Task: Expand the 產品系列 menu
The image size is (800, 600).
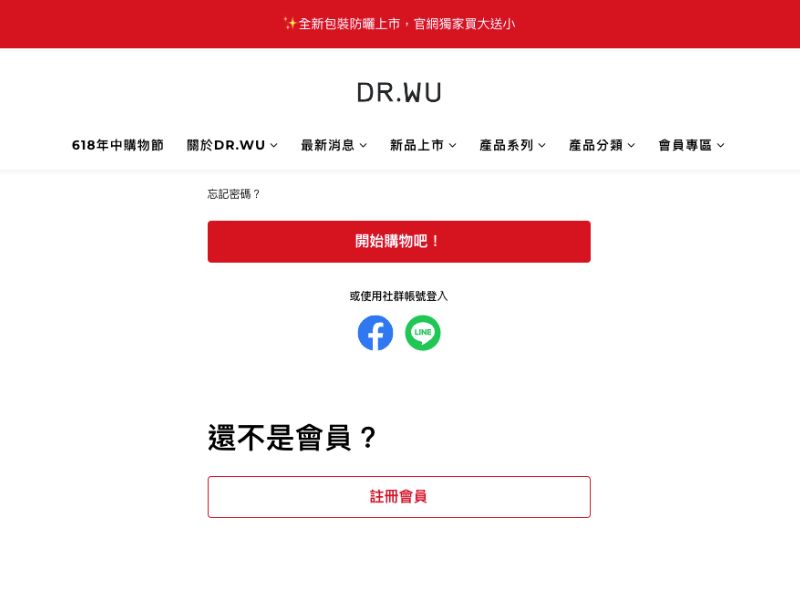Action: 512,145
